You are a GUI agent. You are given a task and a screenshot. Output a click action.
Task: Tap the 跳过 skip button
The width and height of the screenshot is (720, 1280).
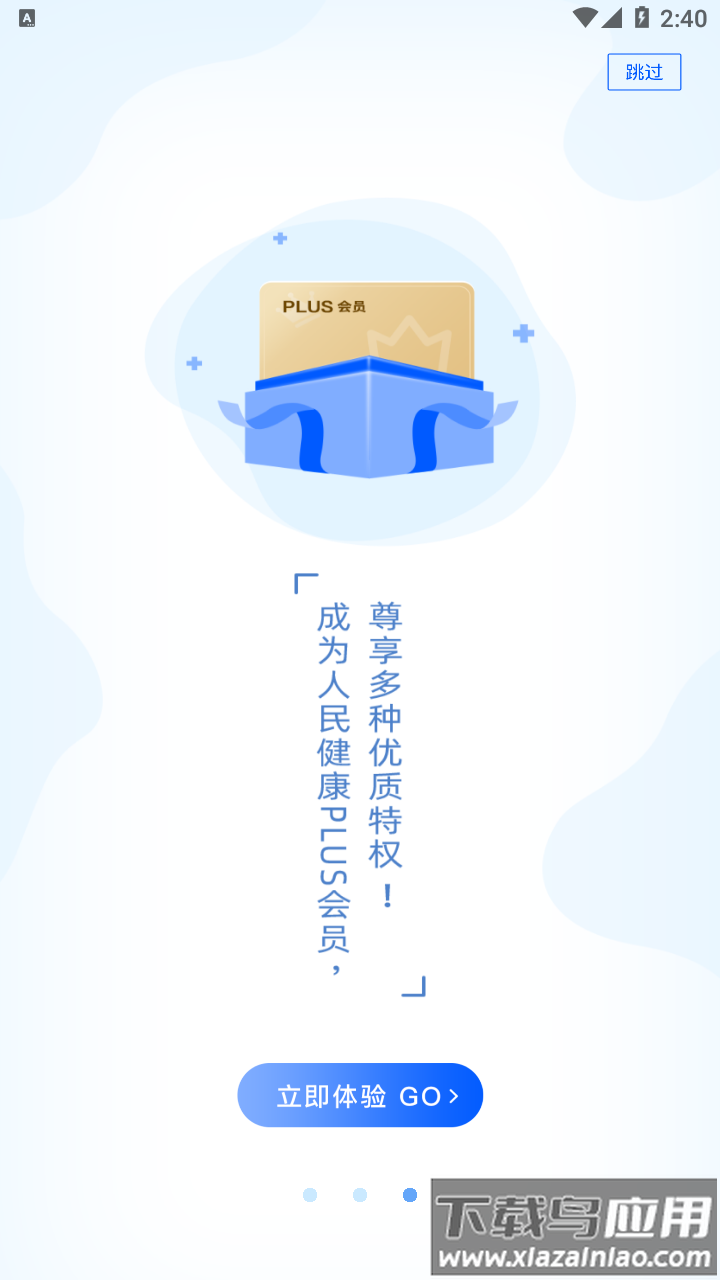click(x=644, y=72)
